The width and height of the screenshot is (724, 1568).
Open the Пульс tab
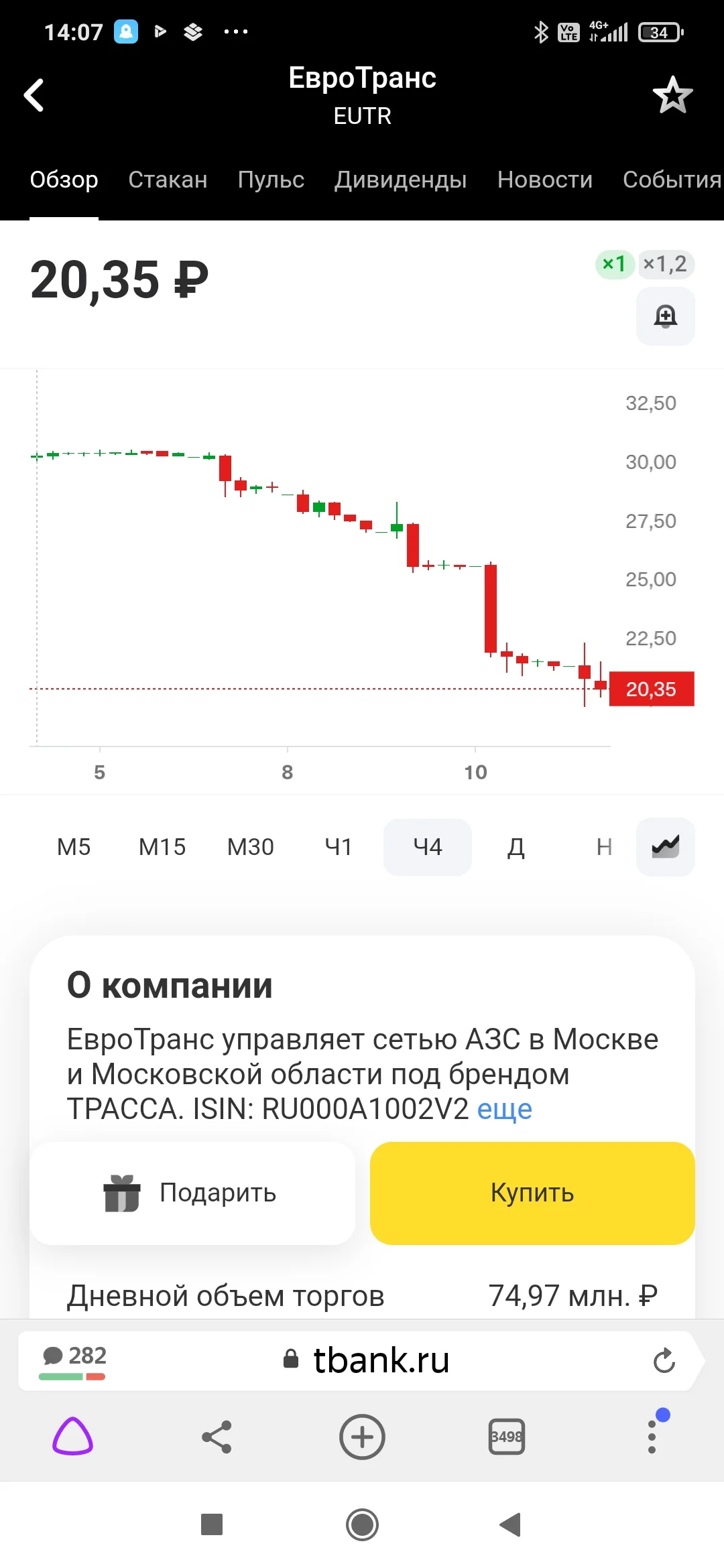coord(271,180)
